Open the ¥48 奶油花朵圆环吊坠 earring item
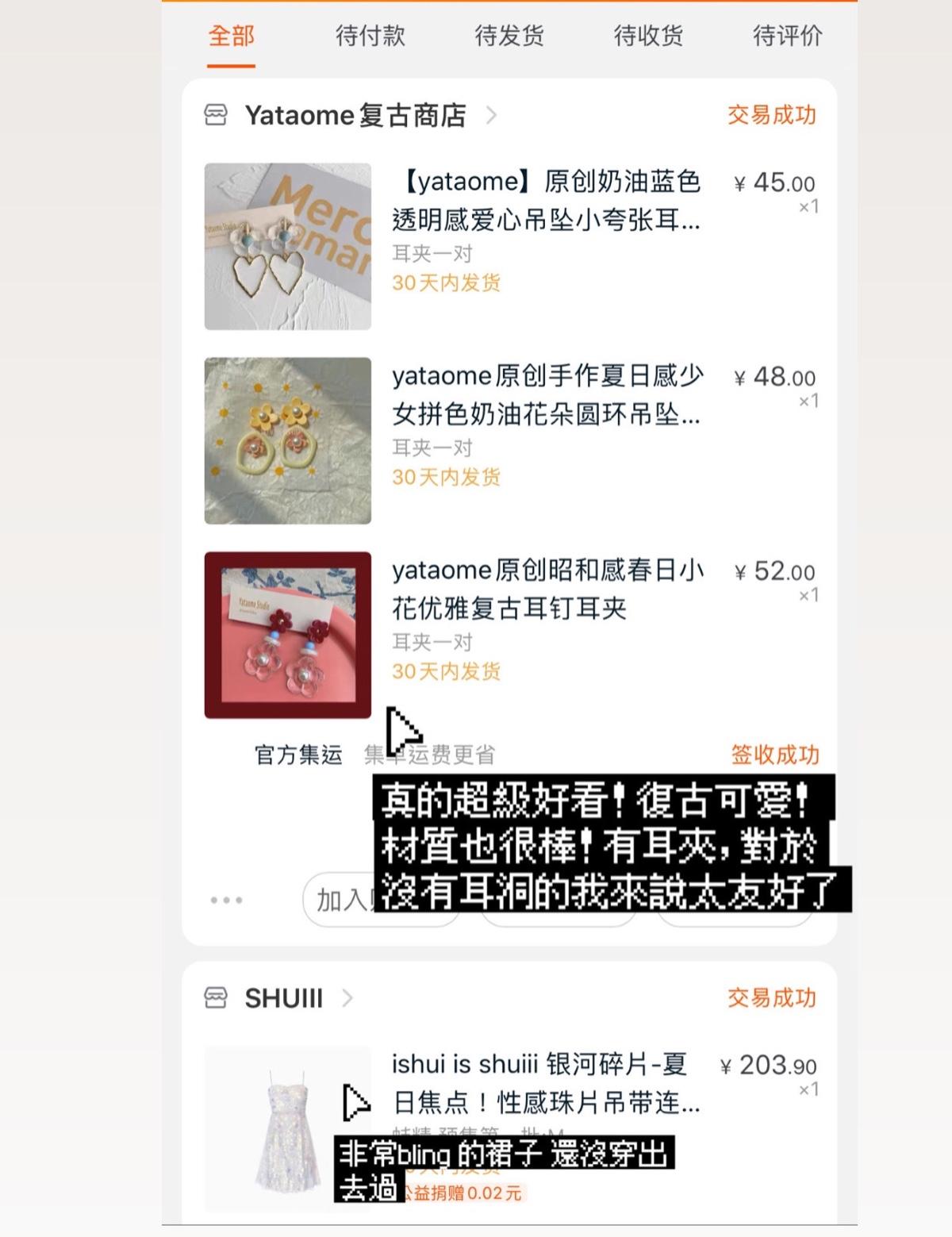Screen dimensions: 952x1237 [x=546, y=394]
